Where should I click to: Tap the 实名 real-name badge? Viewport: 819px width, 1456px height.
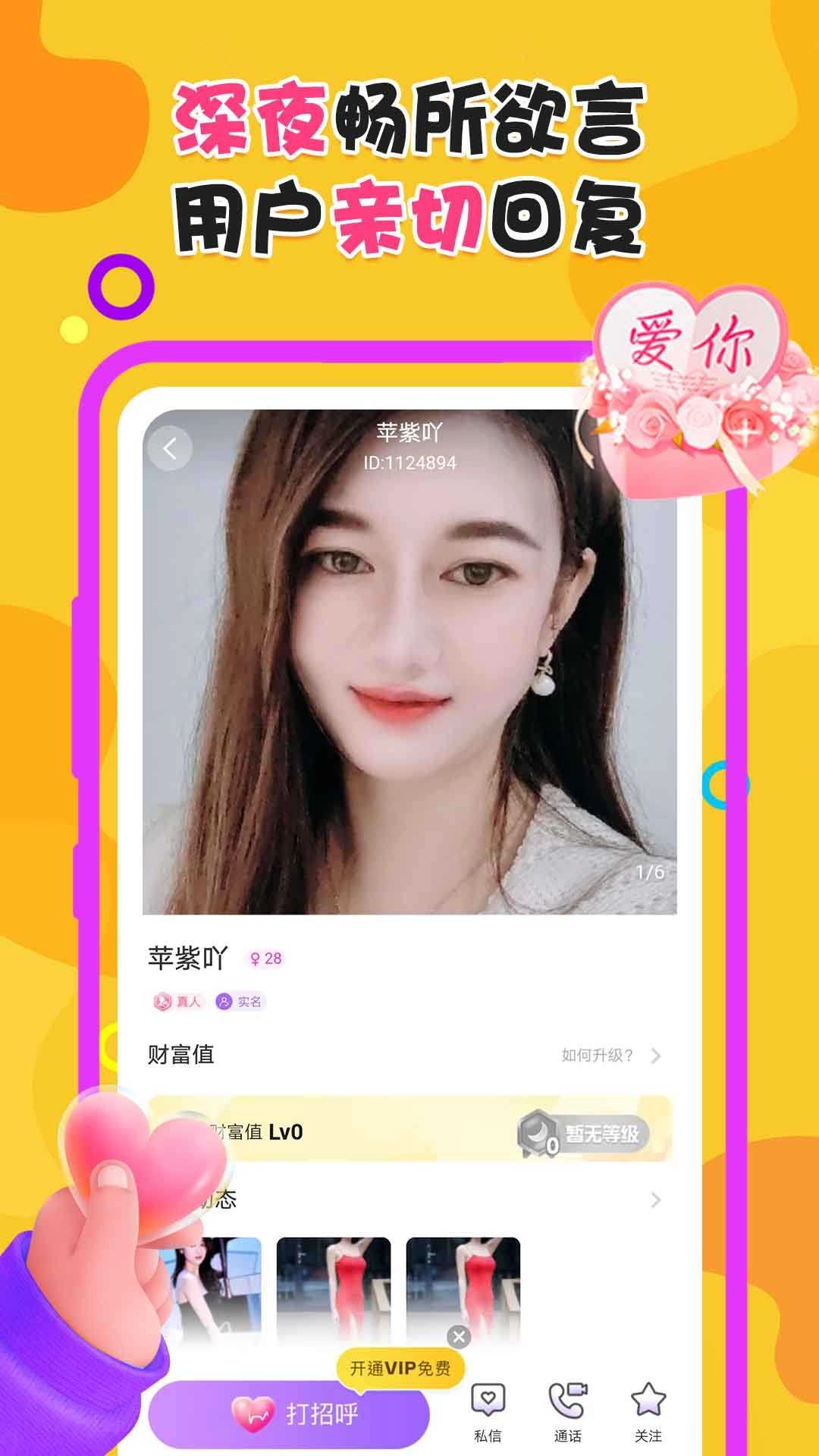pyautogui.click(x=241, y=1001)
